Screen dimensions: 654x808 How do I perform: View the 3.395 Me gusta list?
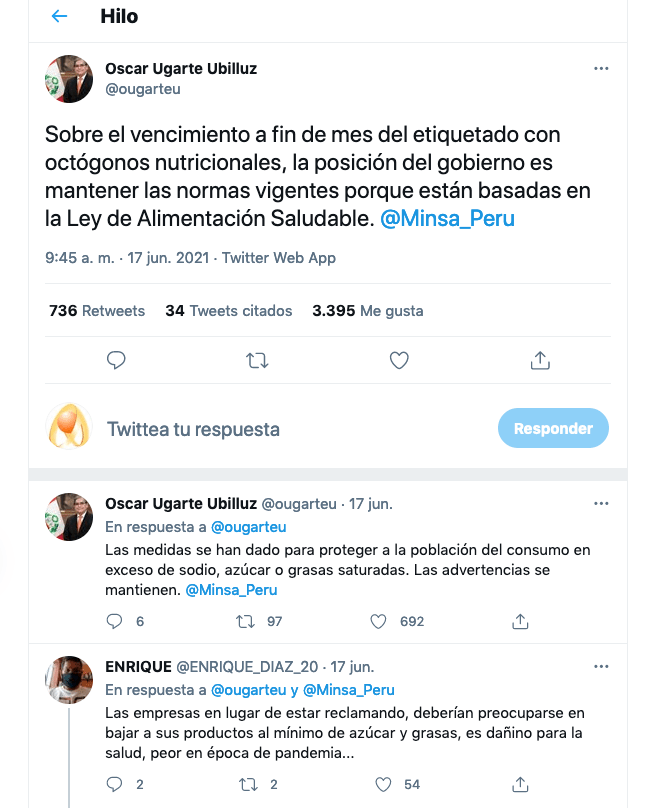(x=368, y=311)
